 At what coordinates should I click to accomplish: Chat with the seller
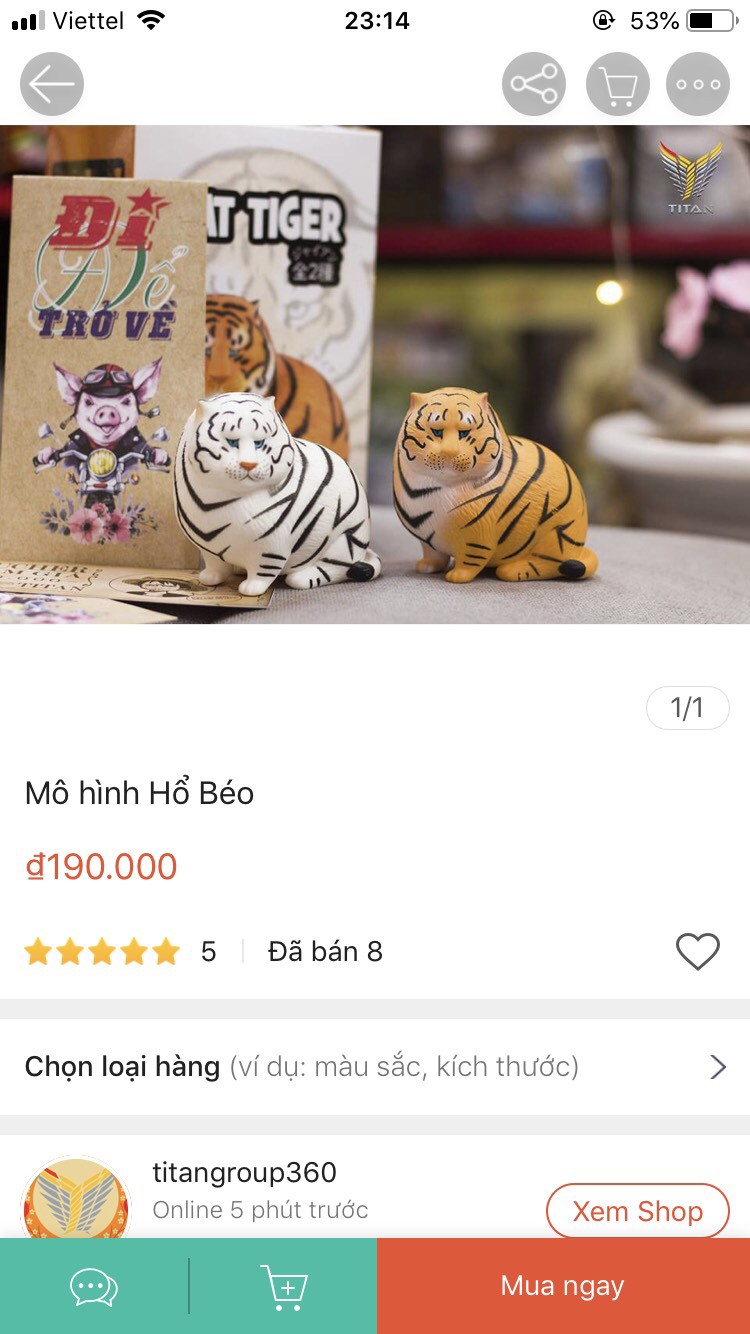(x=94, y=1287)
